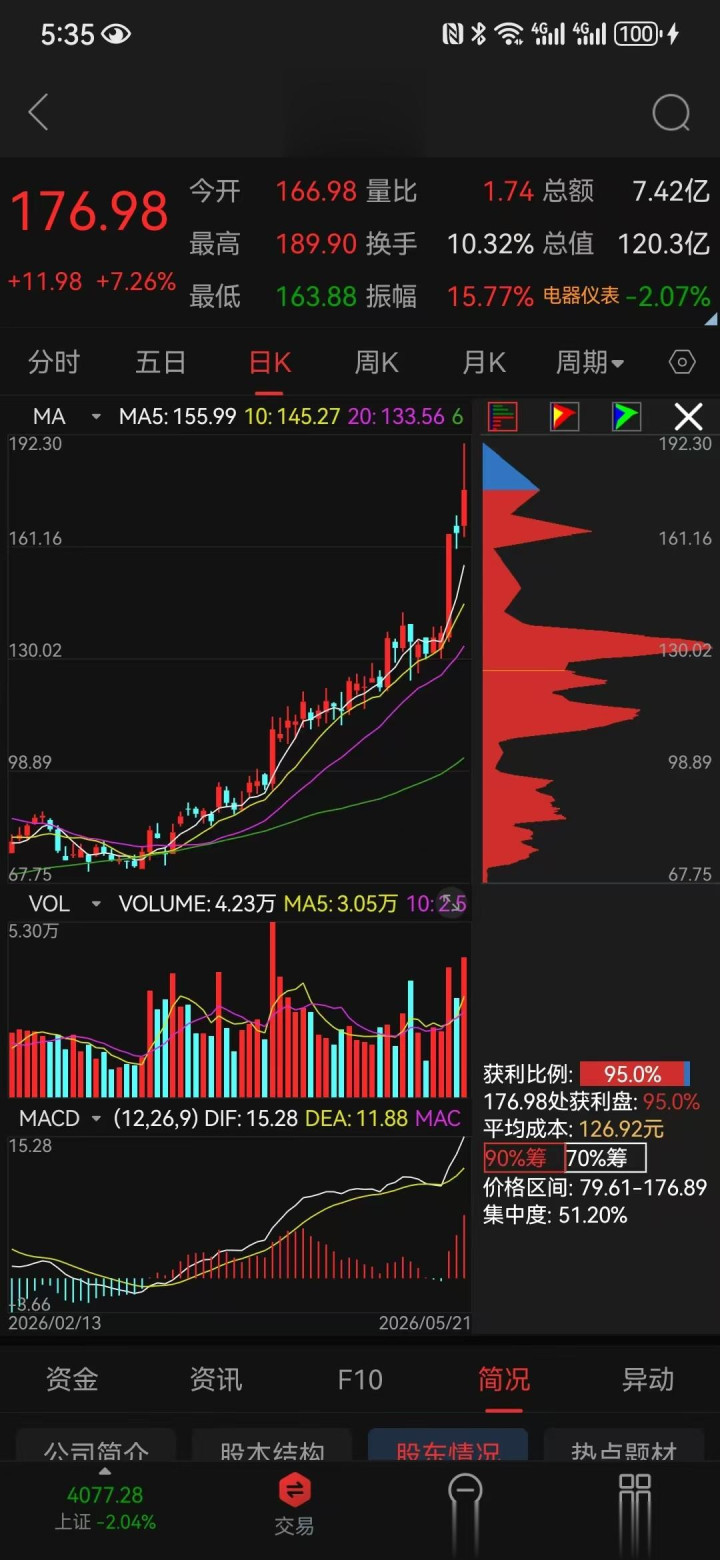
Task: Open the MA indicator dropdown
Action: coord(66,417)
